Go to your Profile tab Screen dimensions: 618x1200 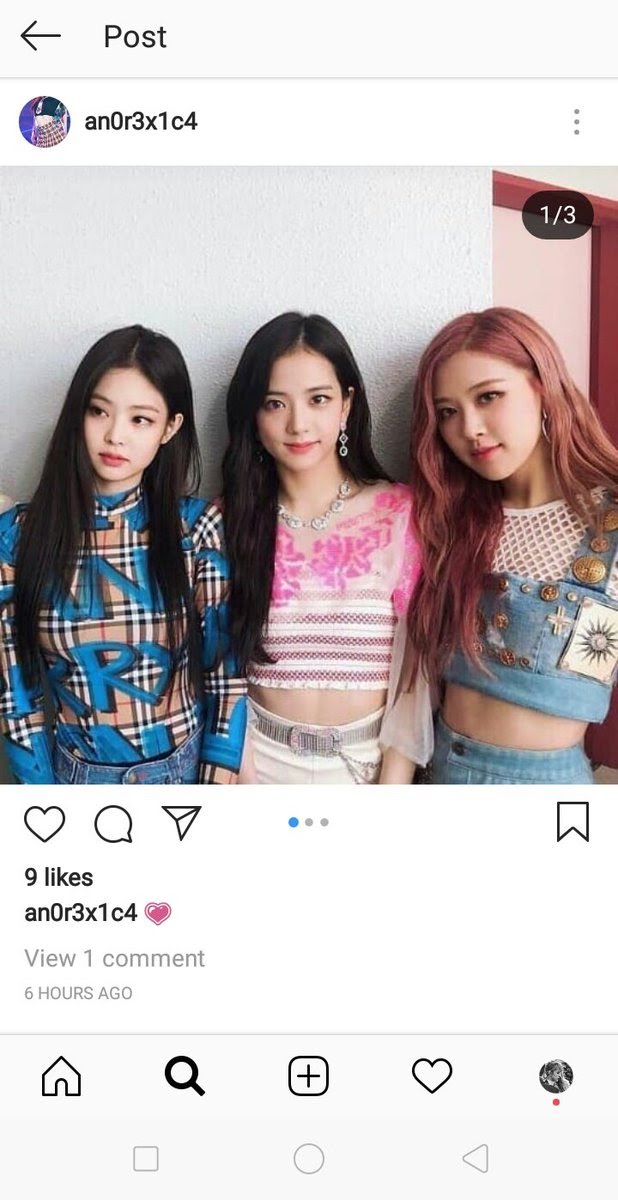(x=555, y=1076)
